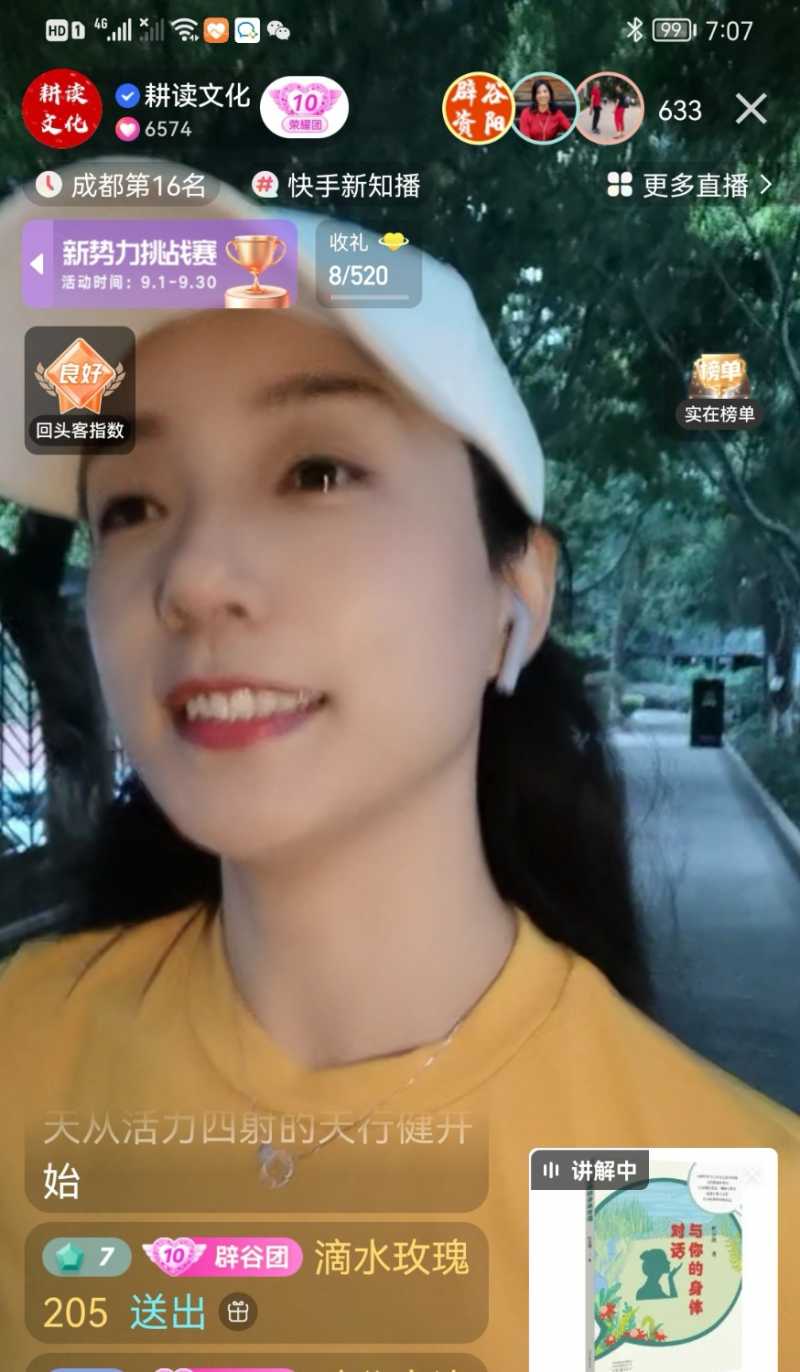Tap 滴水玫瑰's gift message
Screen dimensions: 800x1372
256,1282
